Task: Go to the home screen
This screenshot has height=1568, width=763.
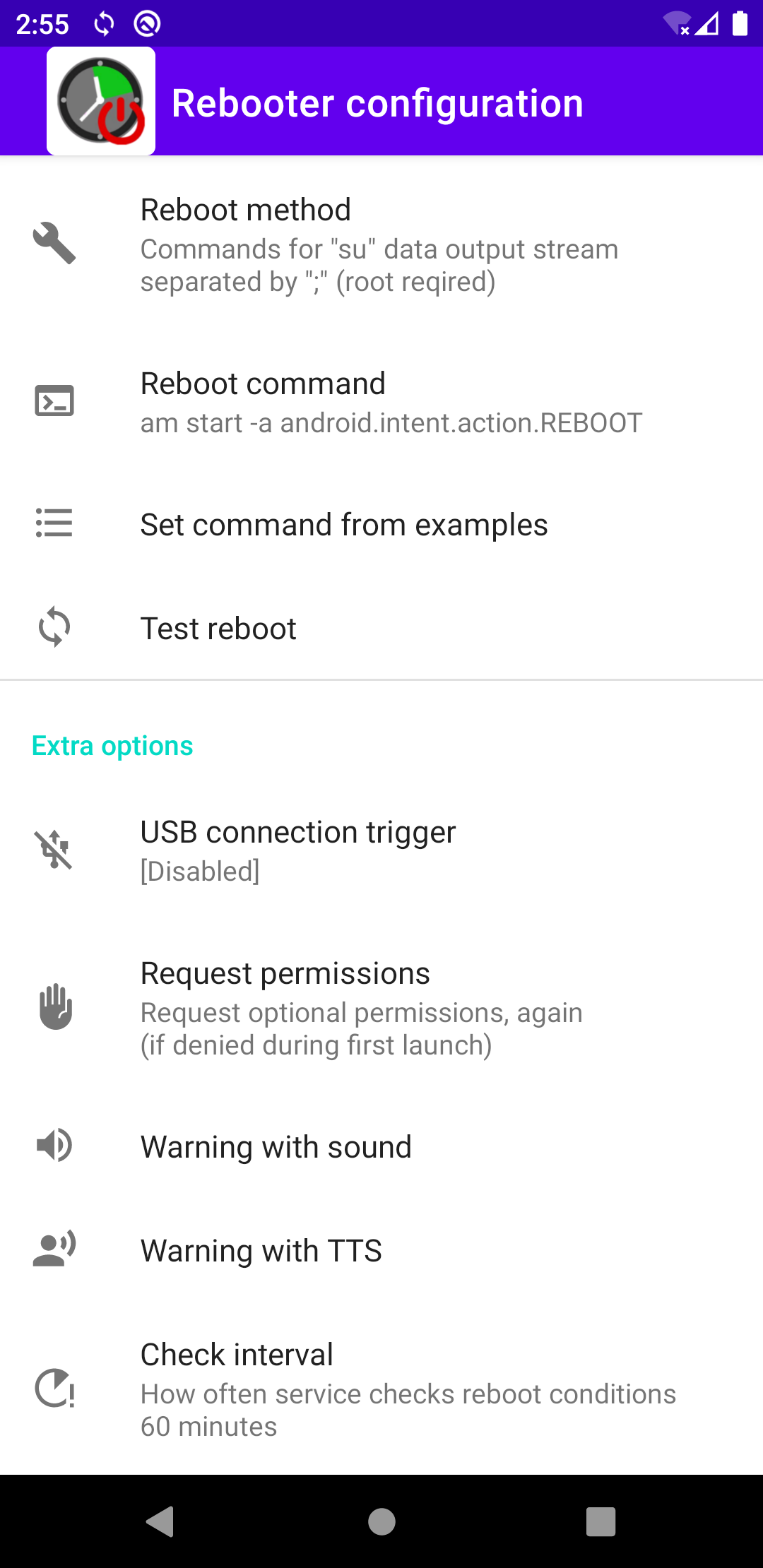Action: 381,1521
